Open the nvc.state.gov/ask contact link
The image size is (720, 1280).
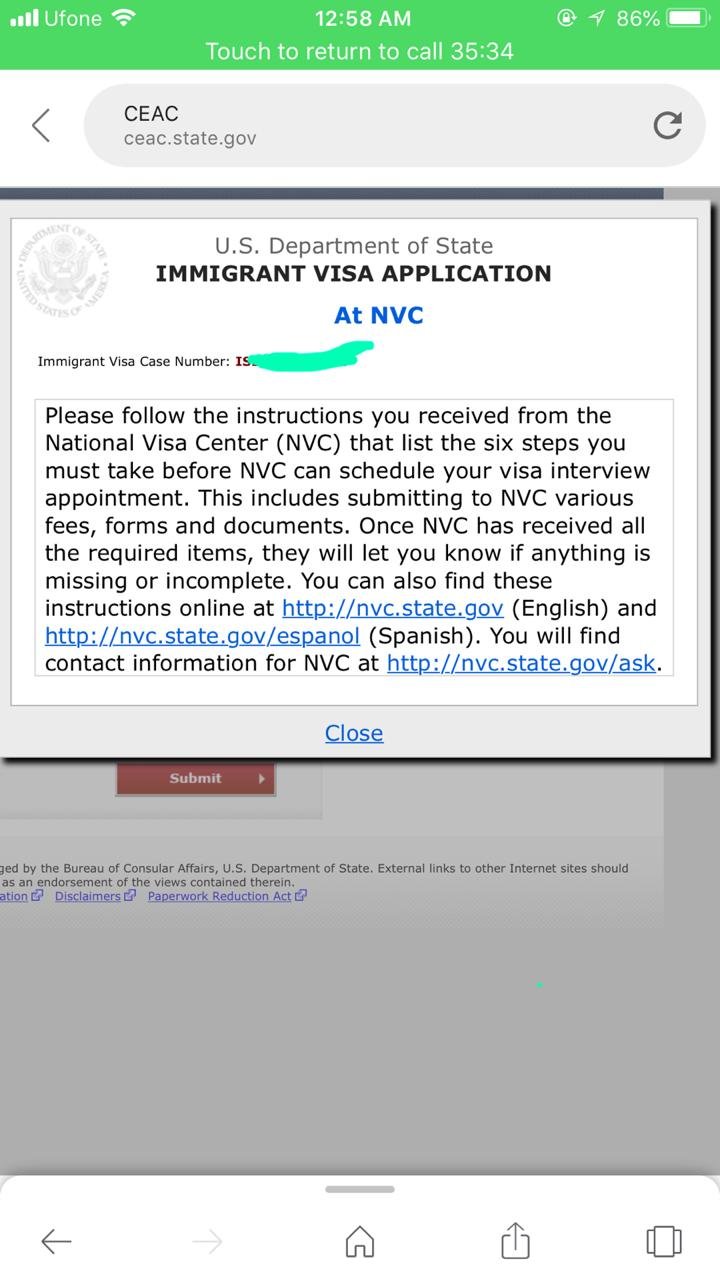(x=522, y=663)
